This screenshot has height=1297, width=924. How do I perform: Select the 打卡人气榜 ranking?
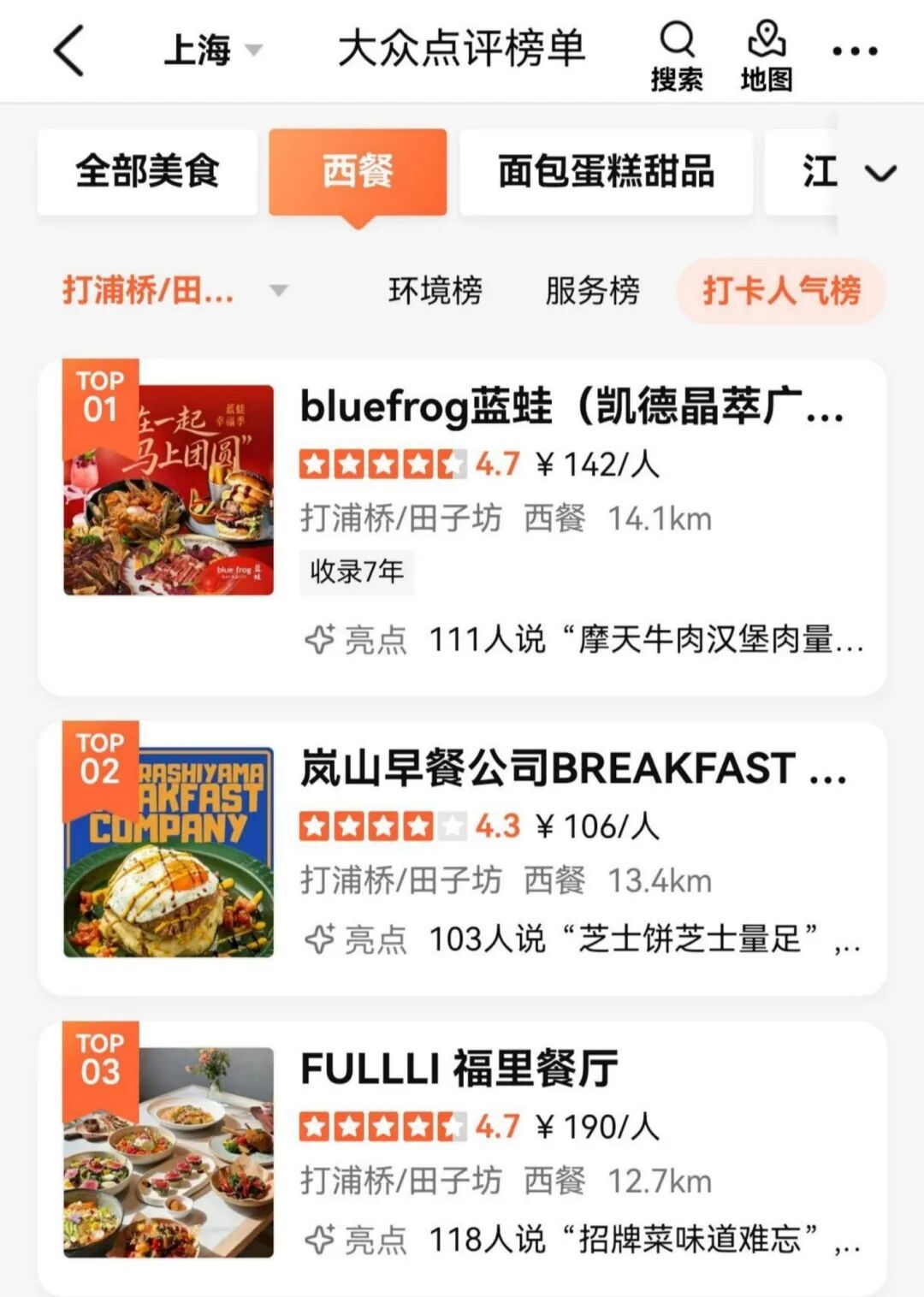pyautogui.click(x=781, y=291)
